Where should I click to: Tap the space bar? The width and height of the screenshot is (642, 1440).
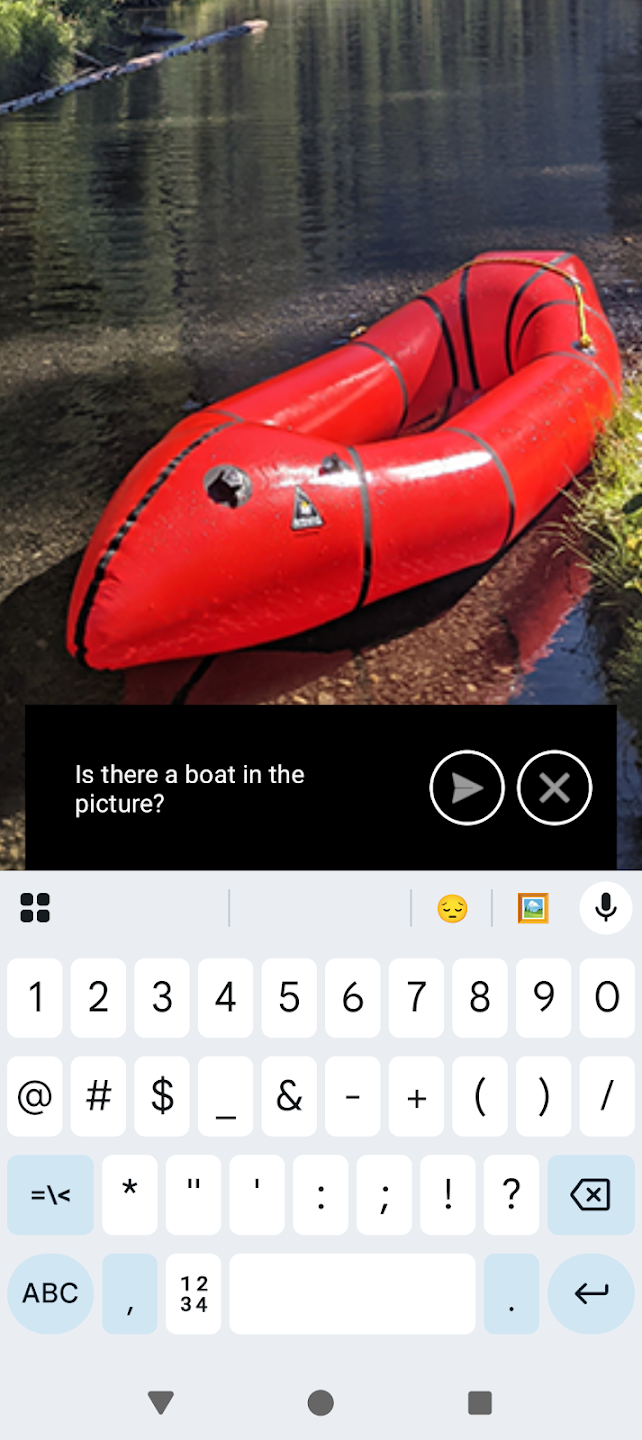click(x=352, y=1293)
